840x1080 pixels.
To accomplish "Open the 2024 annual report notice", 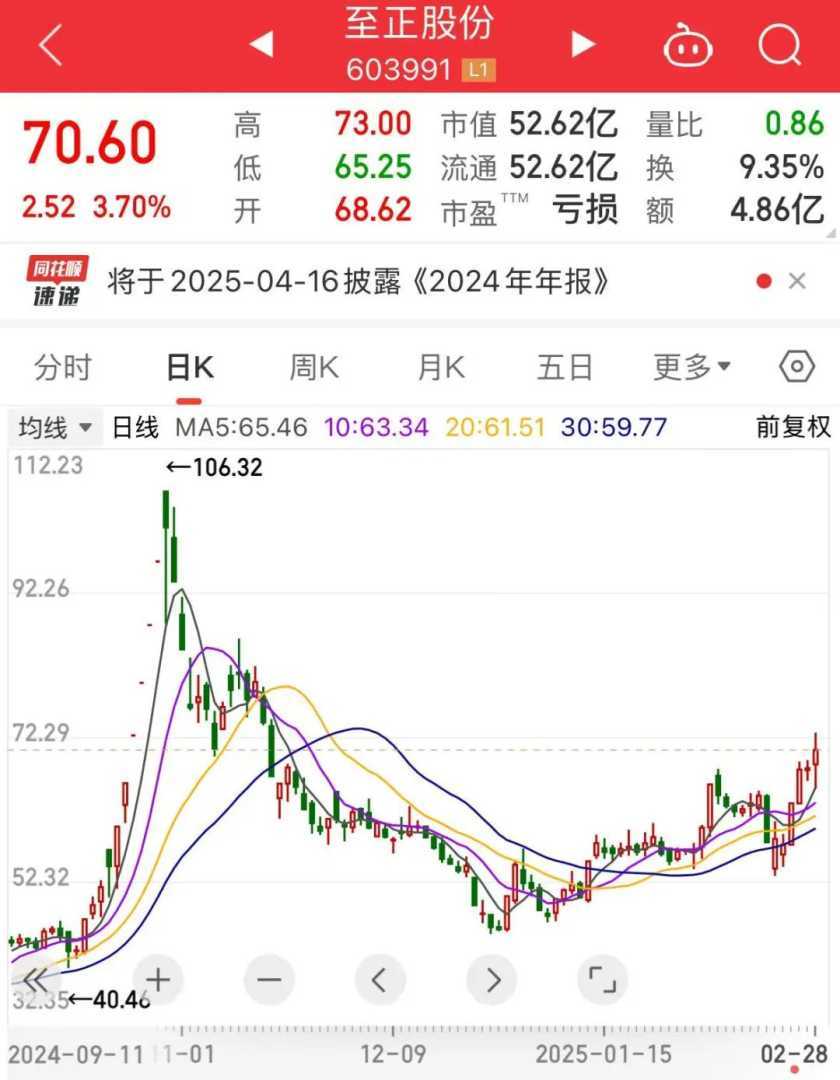I will pos(390,282).
